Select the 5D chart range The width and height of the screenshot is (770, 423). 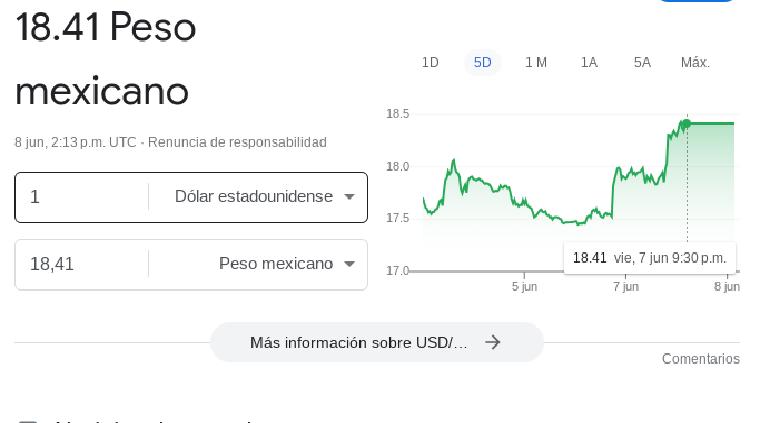coord(483,62)
